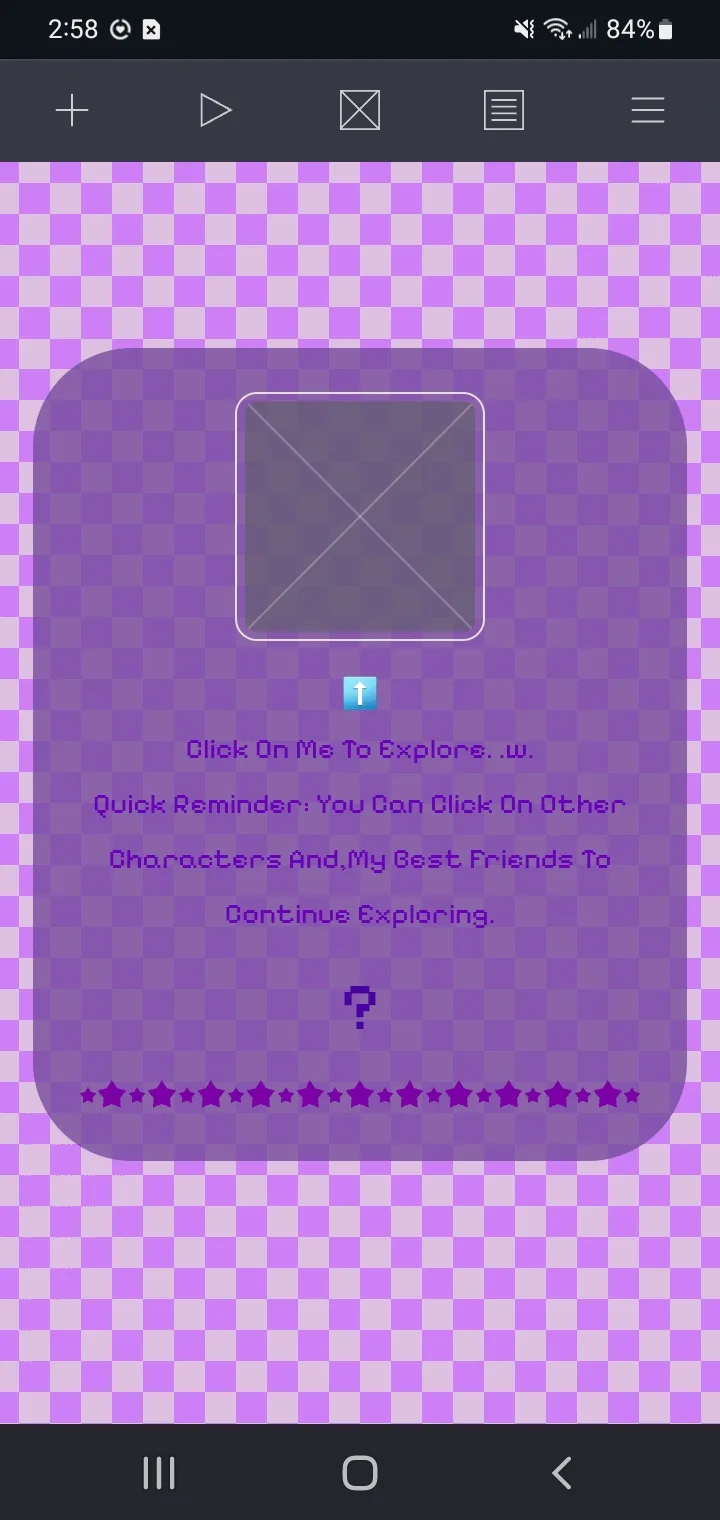This screenshot has width=720, height=1520.
Task: Open the text lines page icon
Action: (x=504, y=110)
